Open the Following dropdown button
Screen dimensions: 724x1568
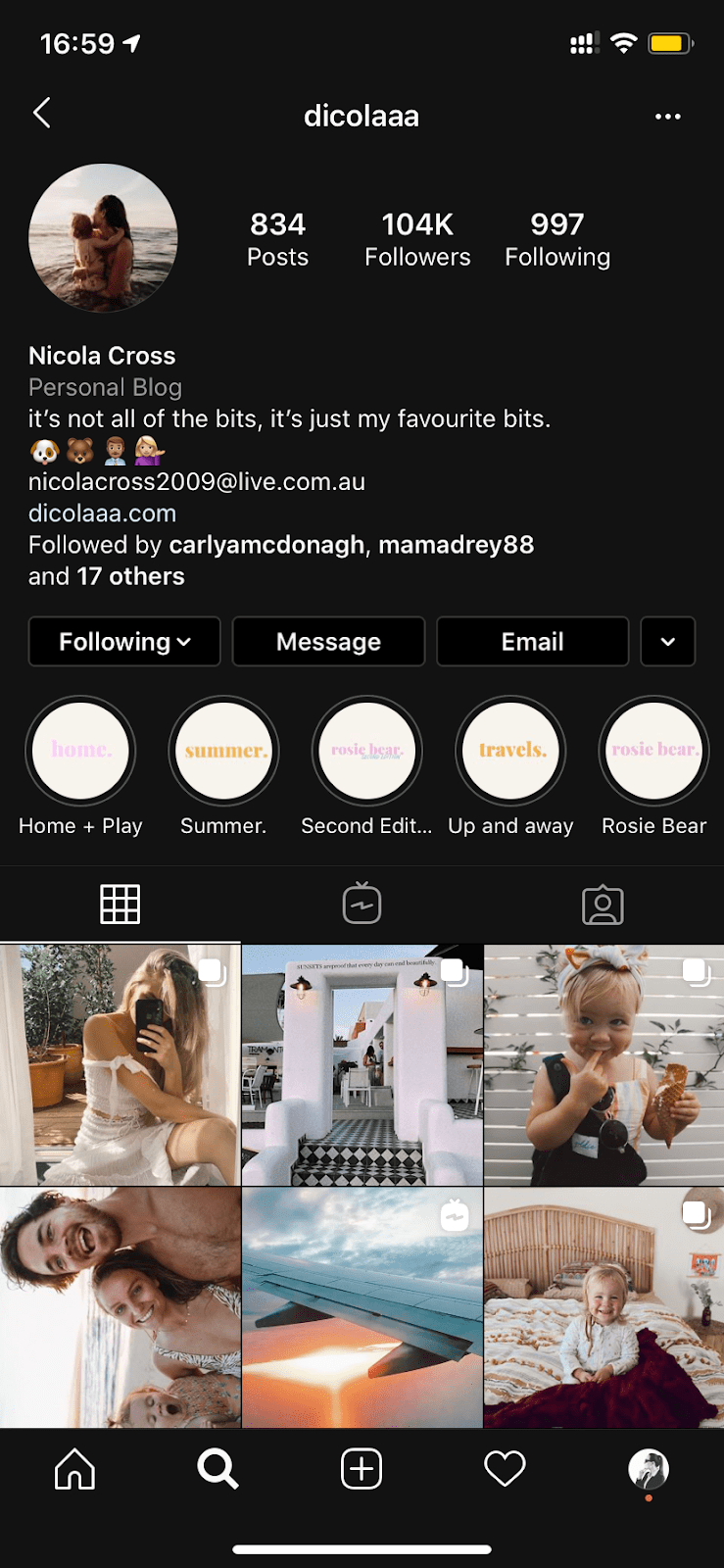124,642
